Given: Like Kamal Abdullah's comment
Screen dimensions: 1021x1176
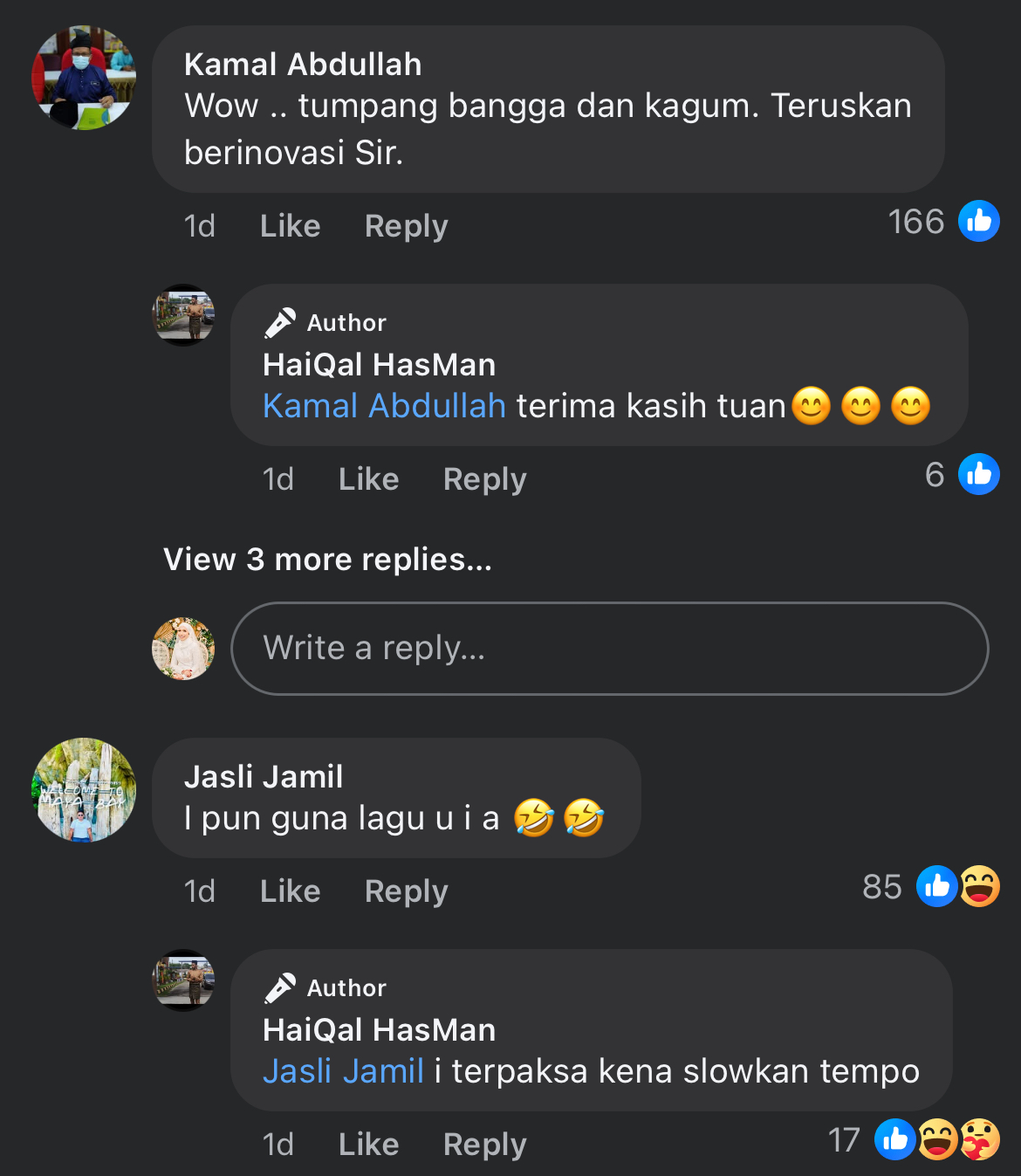Looking at the screenshot, I should point(290,226).
